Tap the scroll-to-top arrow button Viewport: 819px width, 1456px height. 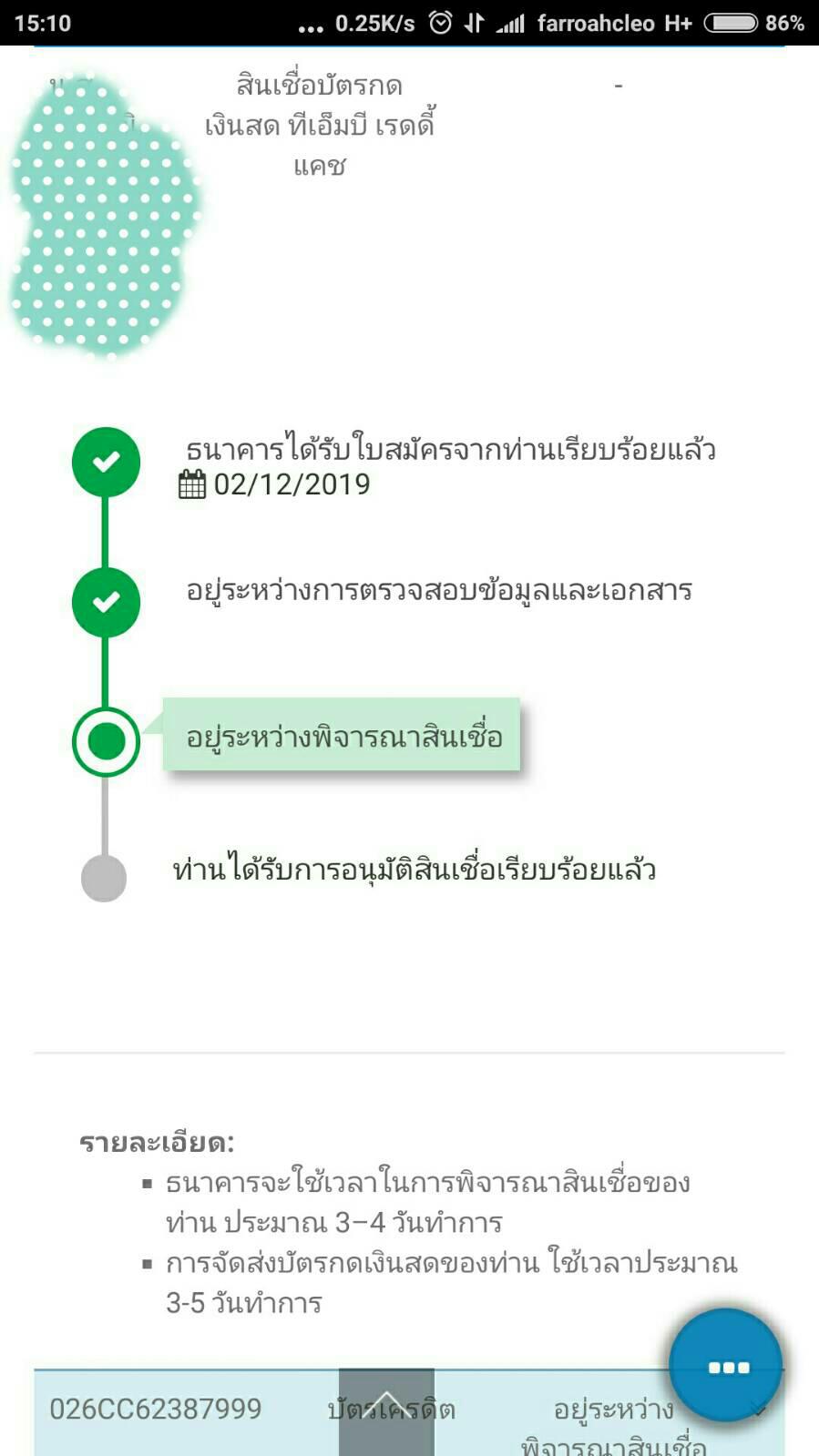click(386, 1411)
